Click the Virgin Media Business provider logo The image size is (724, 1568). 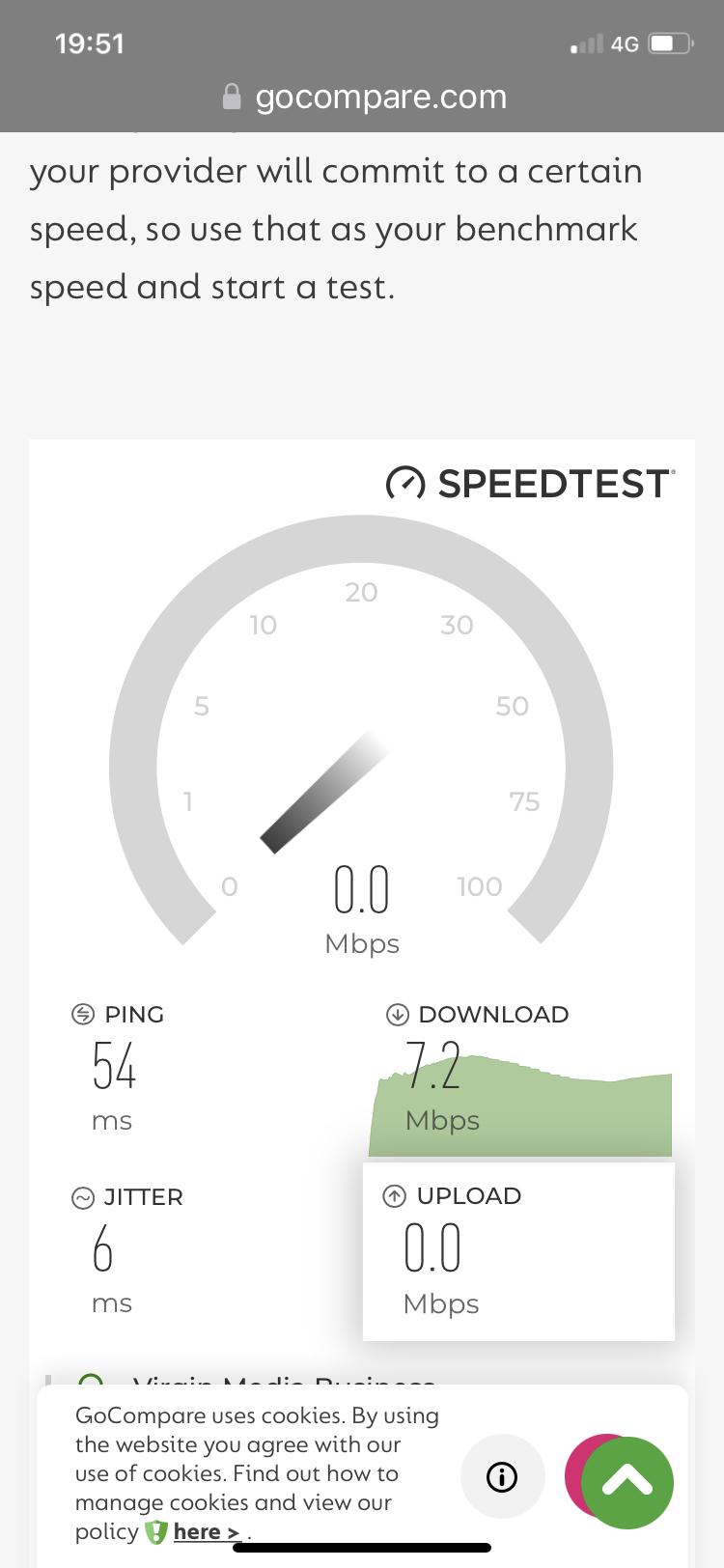click(x=93, y=1383)
